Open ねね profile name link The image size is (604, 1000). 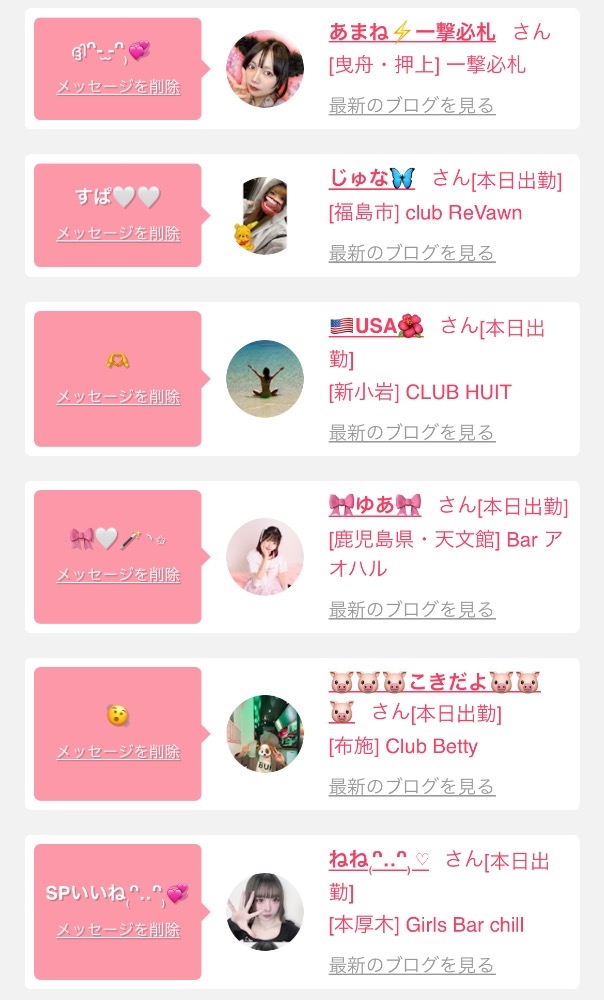(379, 859)
